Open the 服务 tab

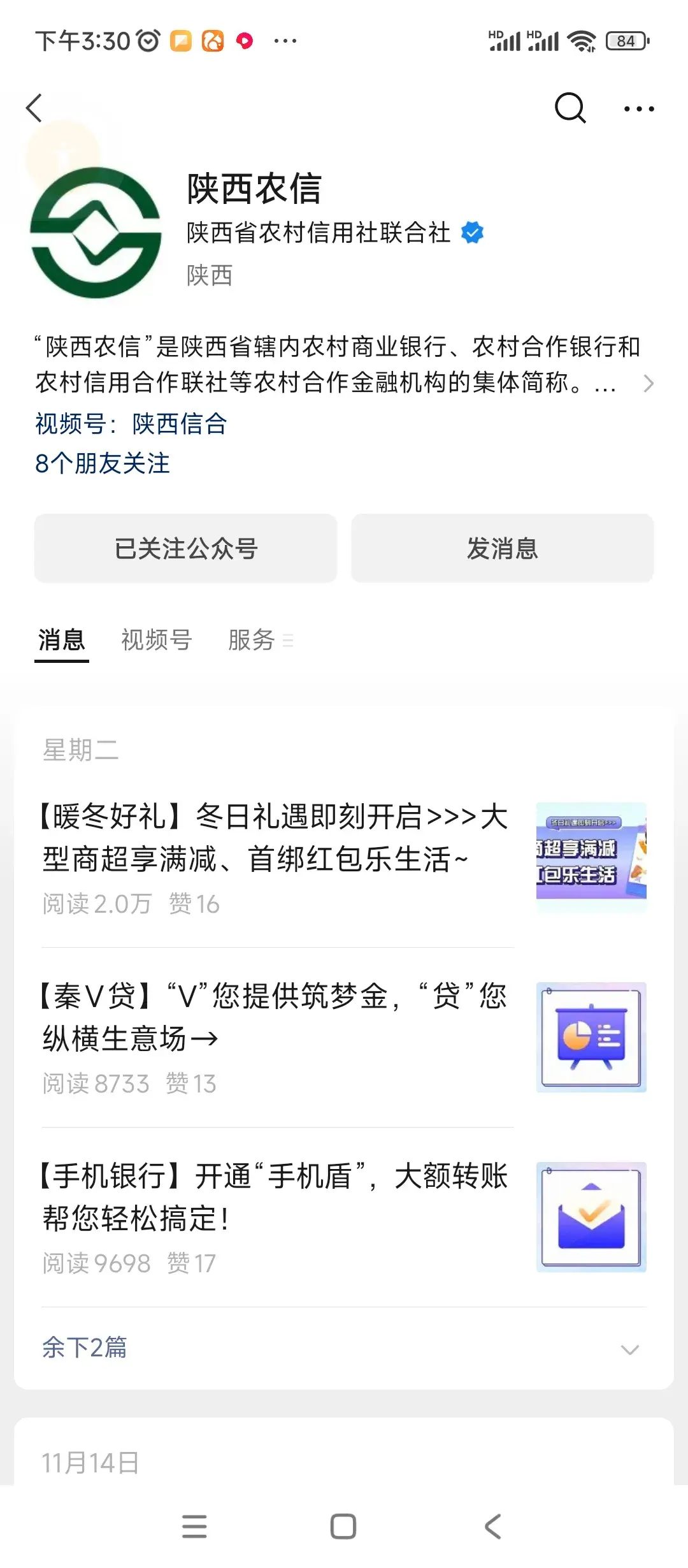(252, 641)
